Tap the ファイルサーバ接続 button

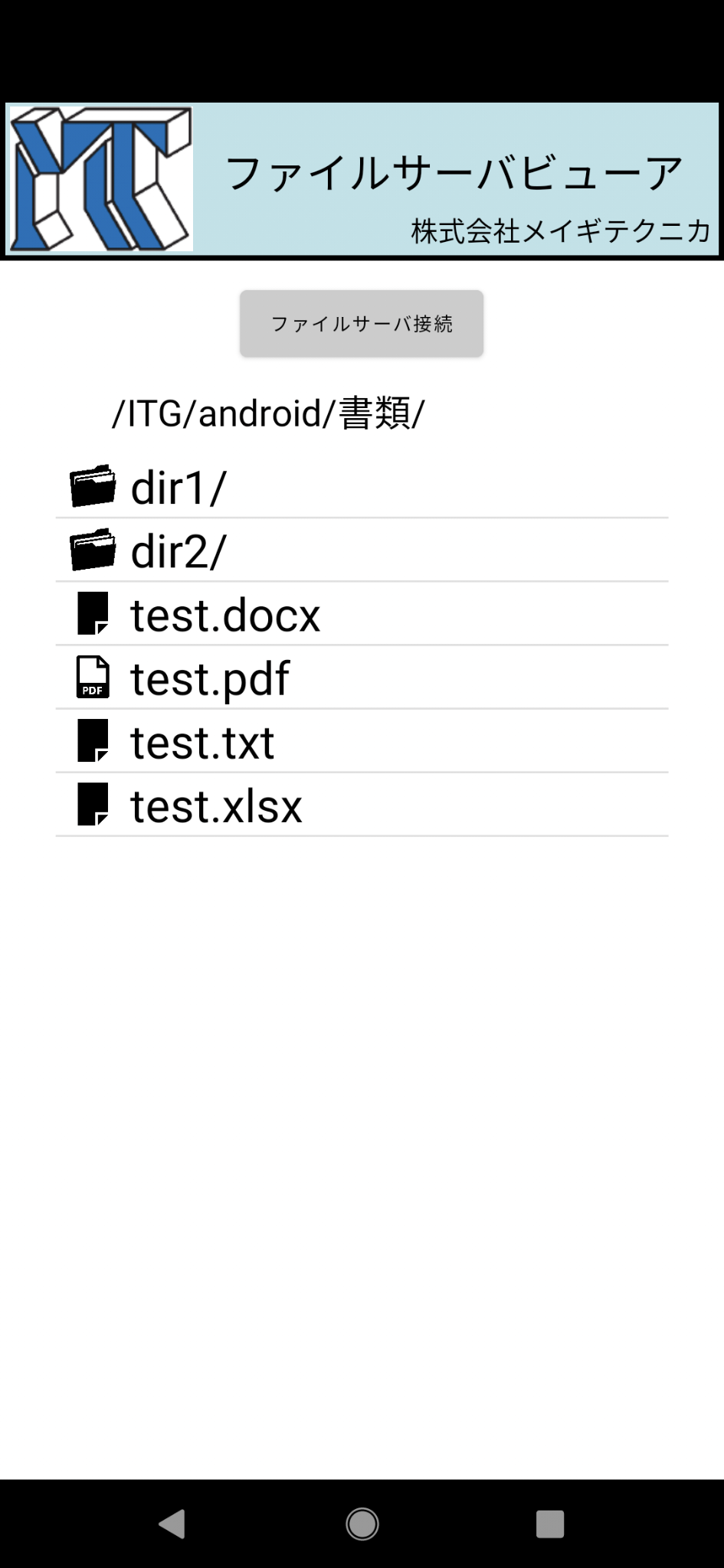pos(362,323)
